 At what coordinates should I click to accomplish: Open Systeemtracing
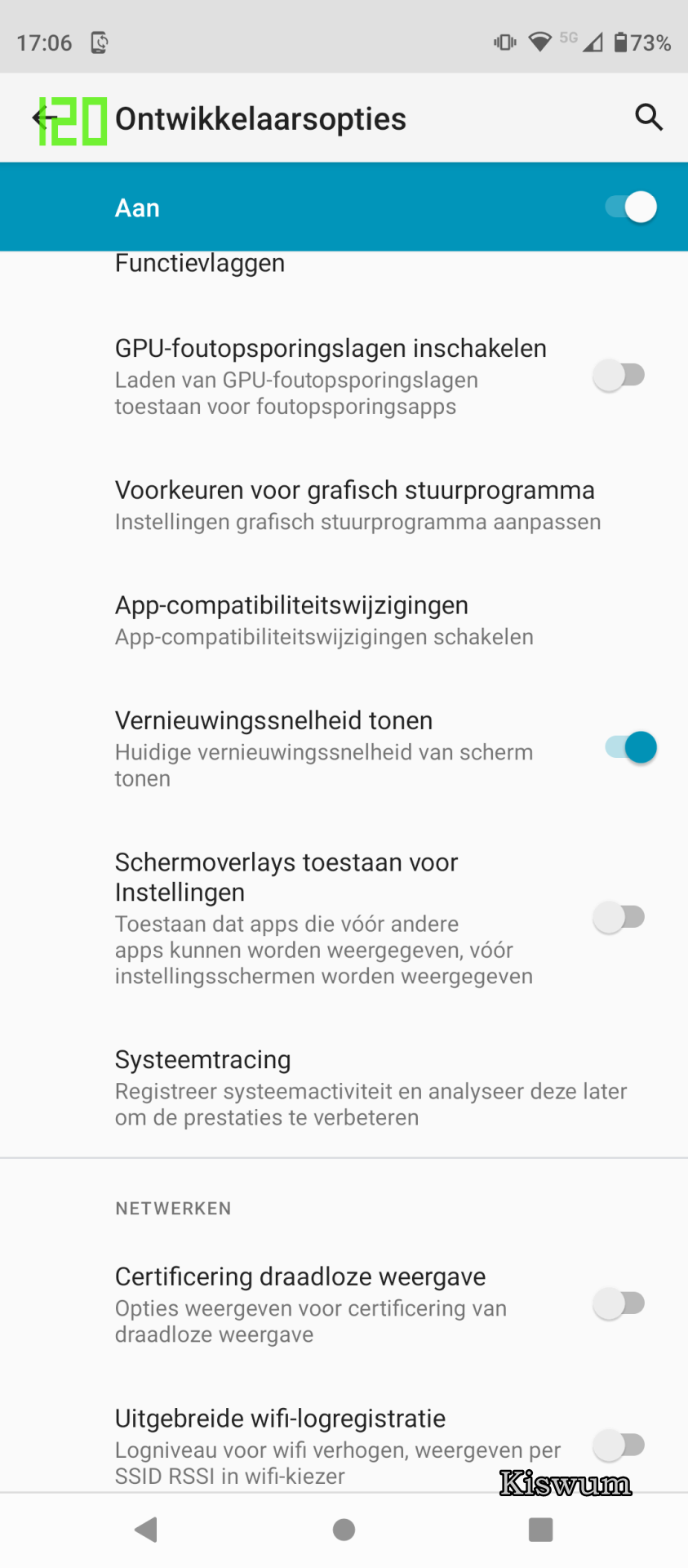(344, 1087)
